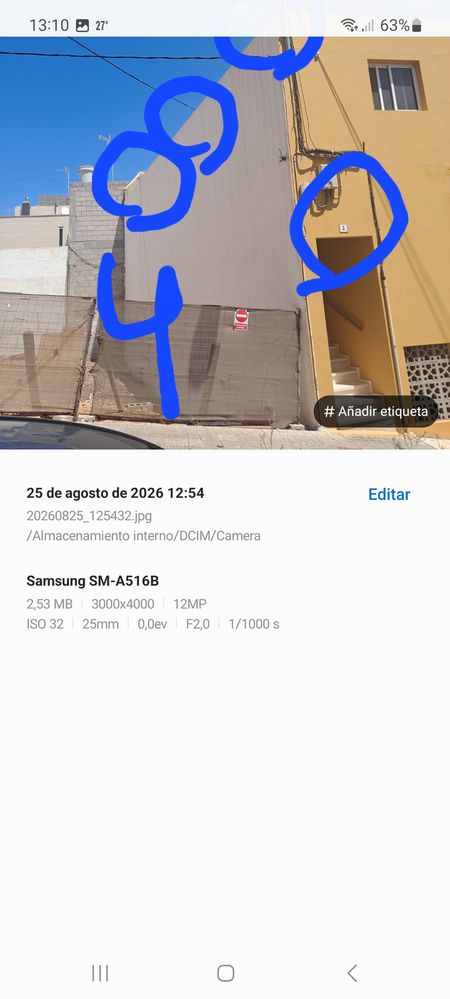Open the recent apps view
The width and height of the screenshot is (450, 999).
[100, 973]
